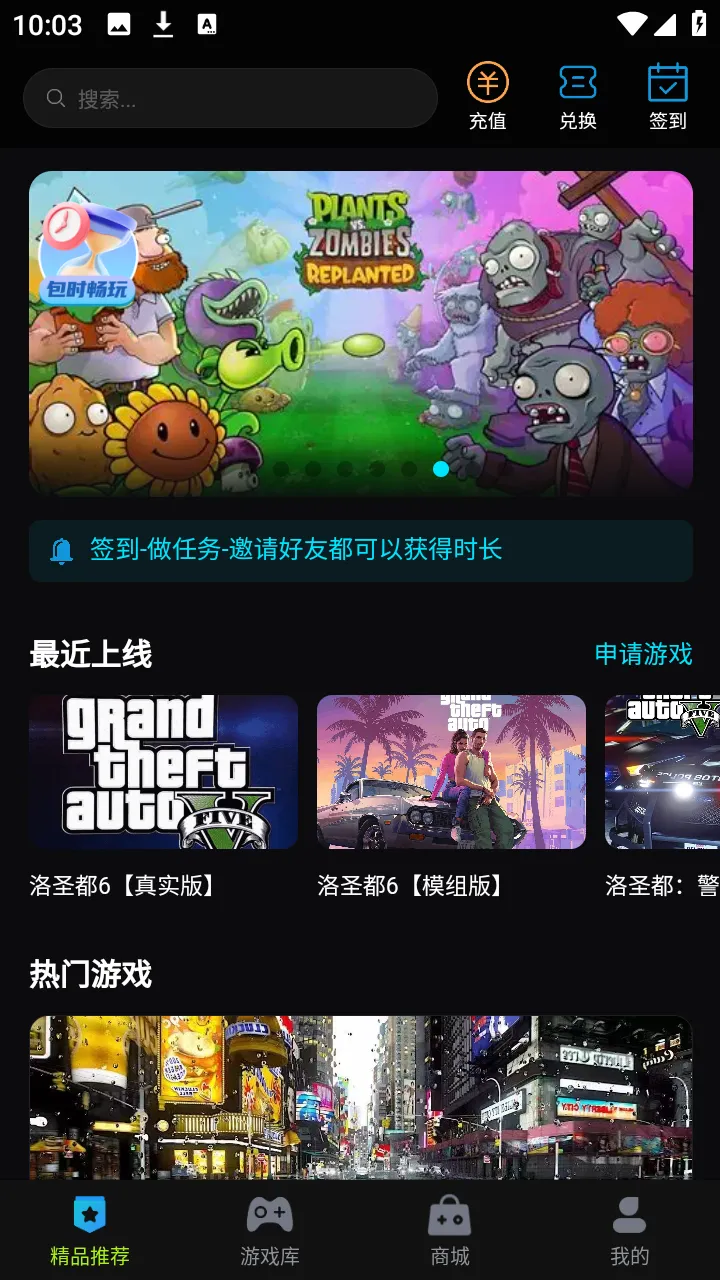720x1280 pixels.
Task: Open the 申请游戏 link
Action: (645, 654)
